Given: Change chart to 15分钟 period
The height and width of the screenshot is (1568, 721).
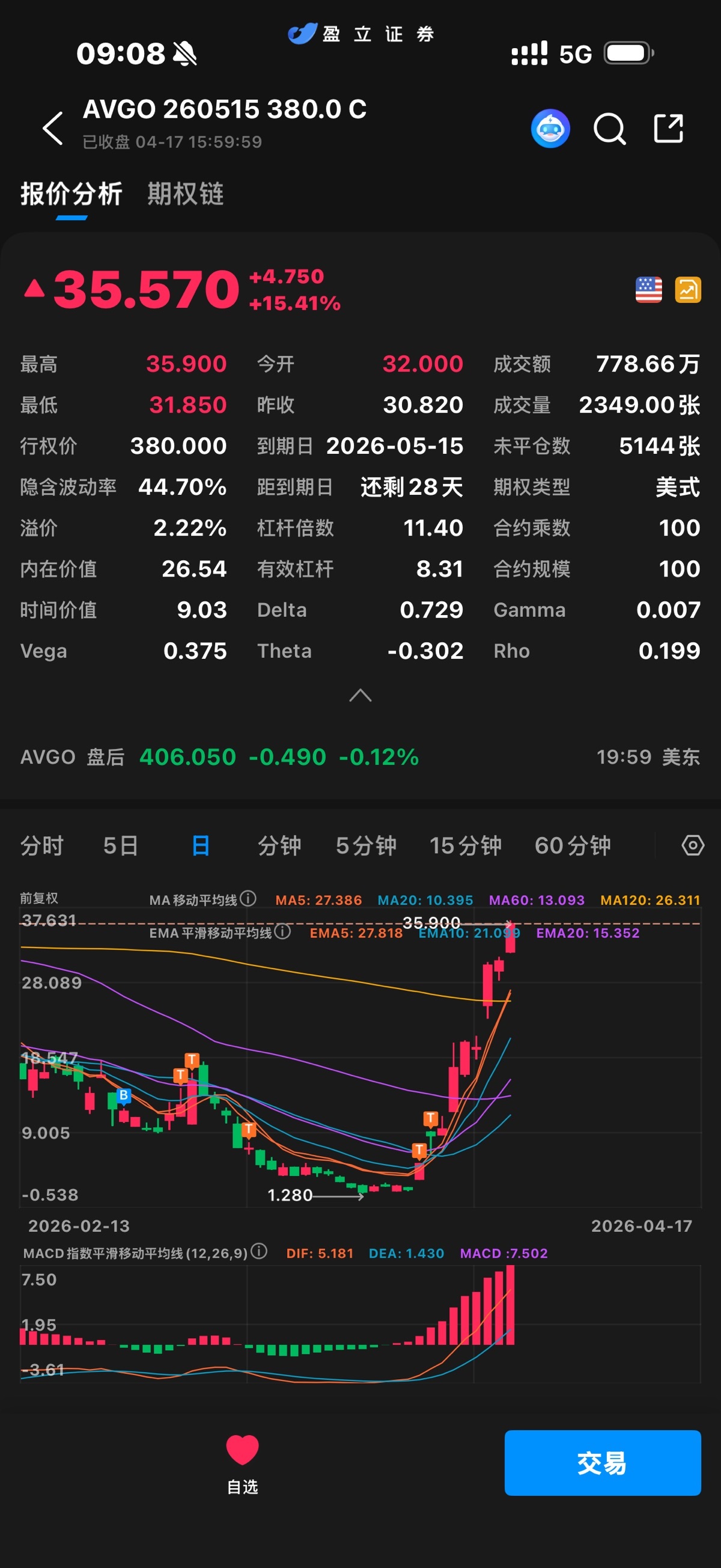Looking at the screenshot, I should click(x=466, y=845).
